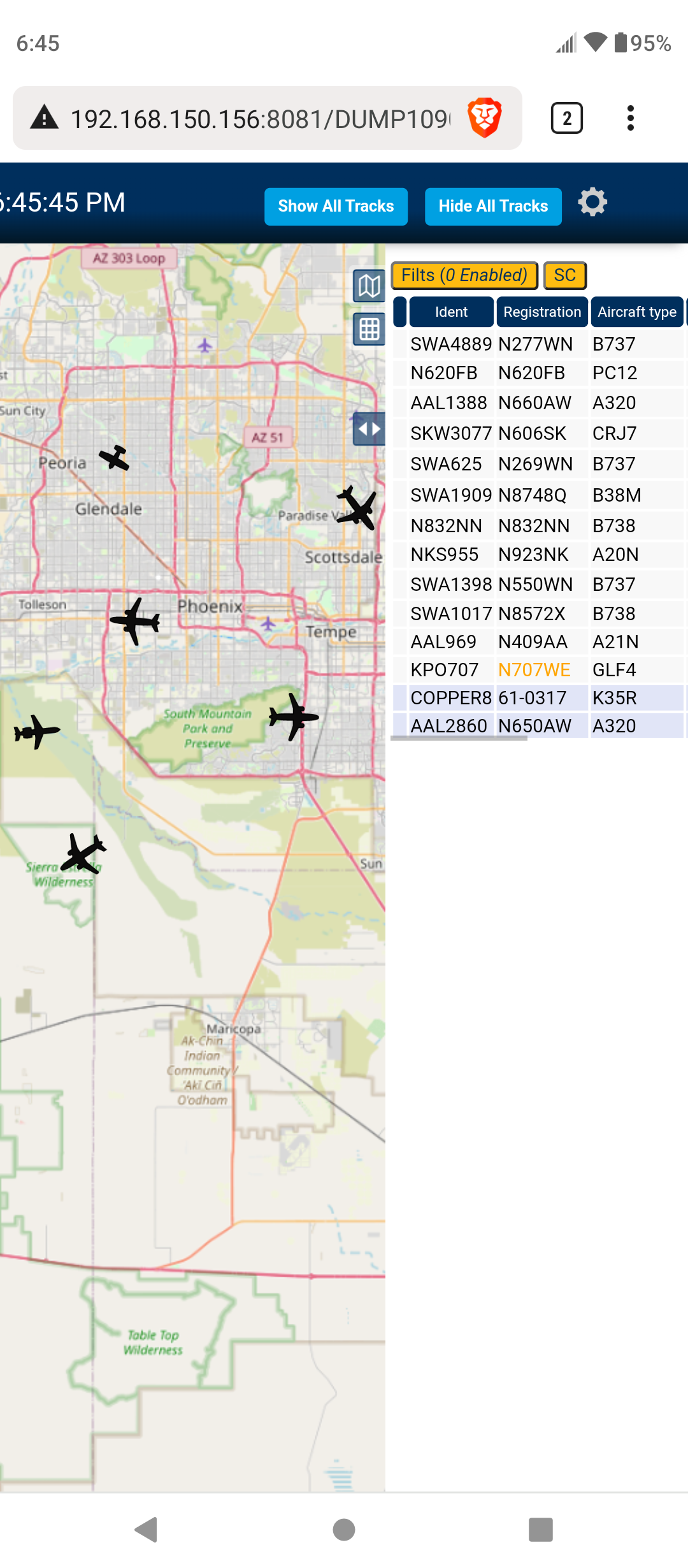Sort by Aircraft type column
This screenshot has width=688, height=1568.
(x=637, y=312)
